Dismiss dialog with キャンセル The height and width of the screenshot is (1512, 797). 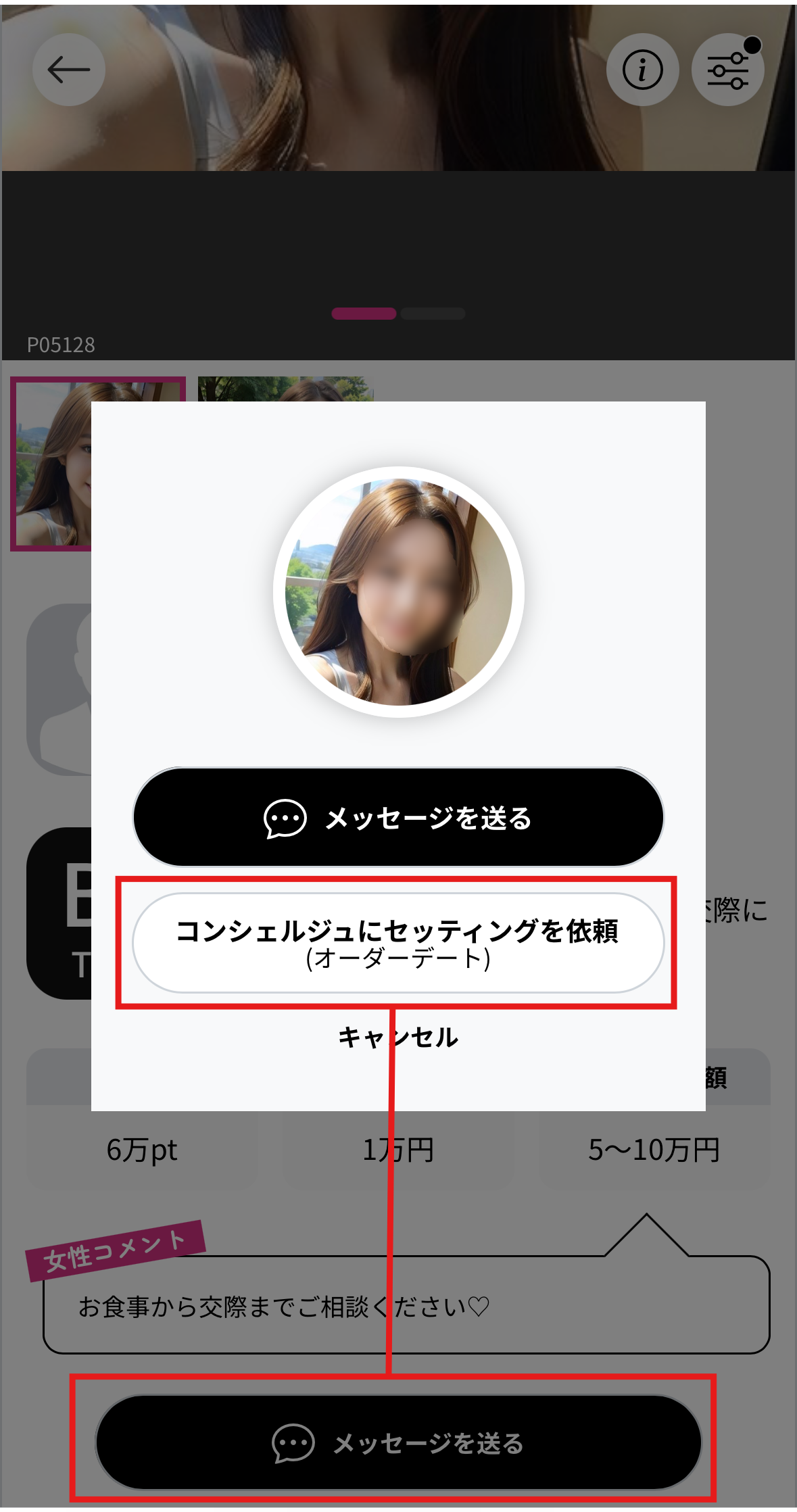398,1037
